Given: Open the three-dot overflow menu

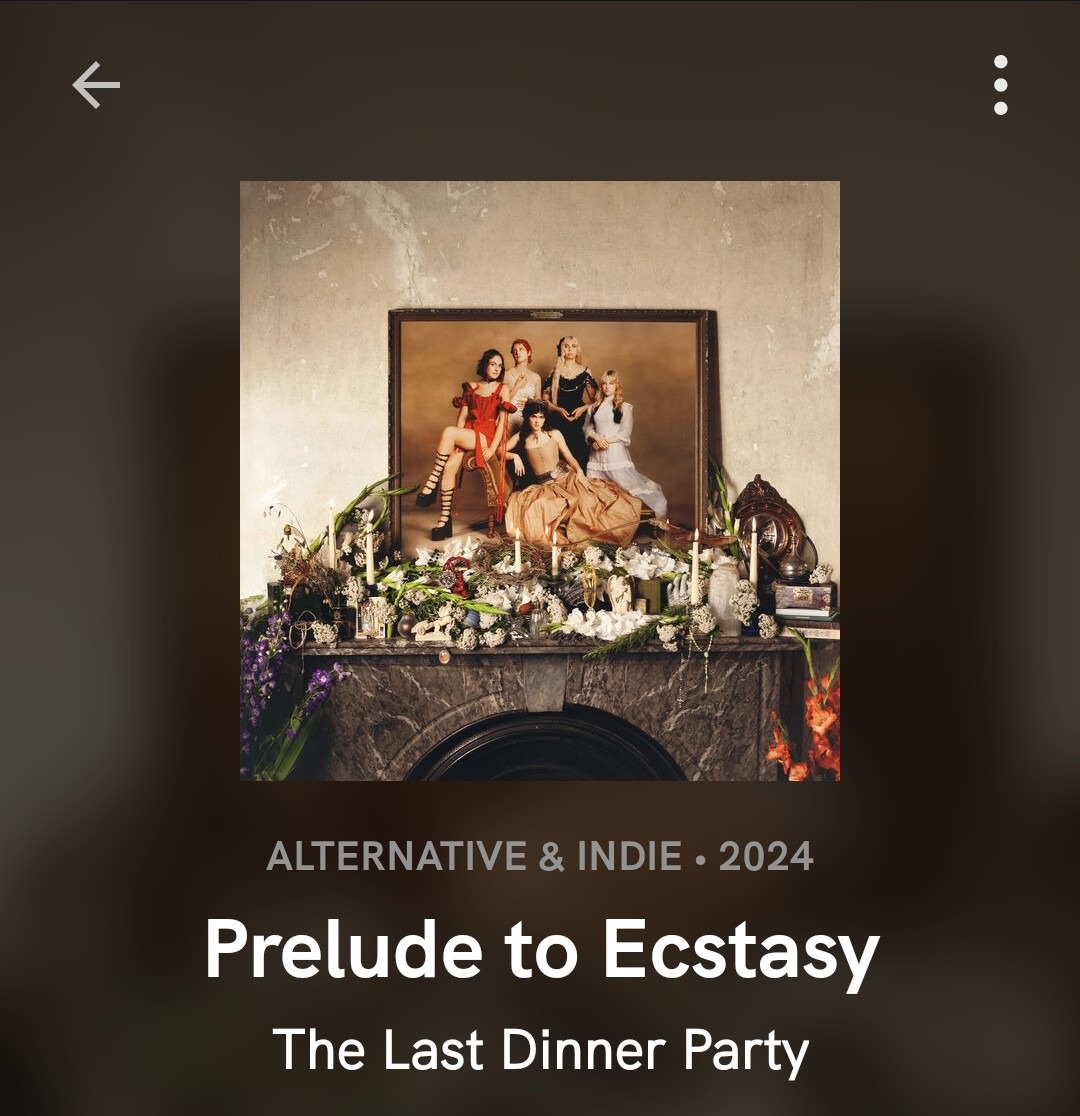Looking at the screenshot, I should click(1000, 85).
